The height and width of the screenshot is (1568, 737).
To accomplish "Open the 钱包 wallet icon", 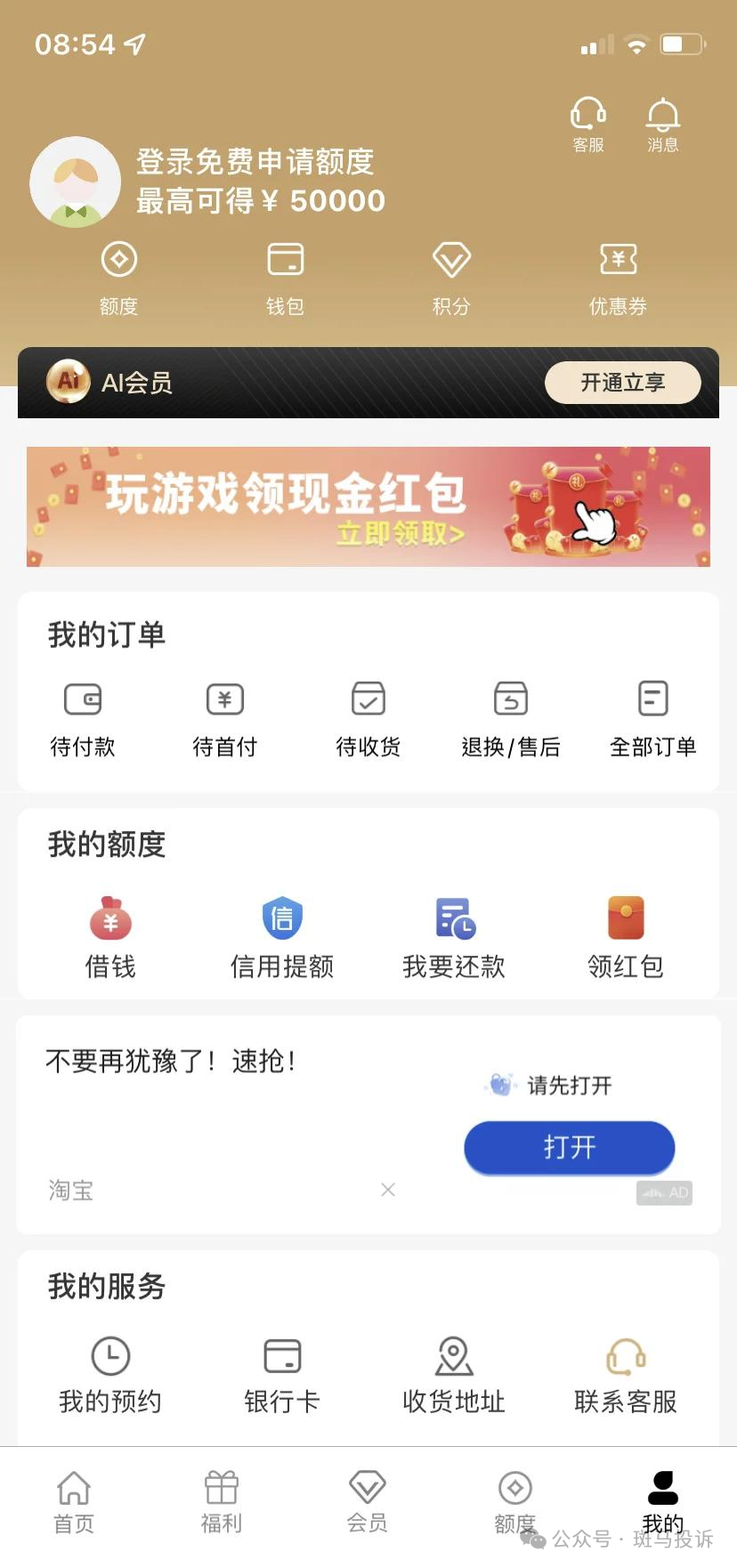I will coord(285,276).
